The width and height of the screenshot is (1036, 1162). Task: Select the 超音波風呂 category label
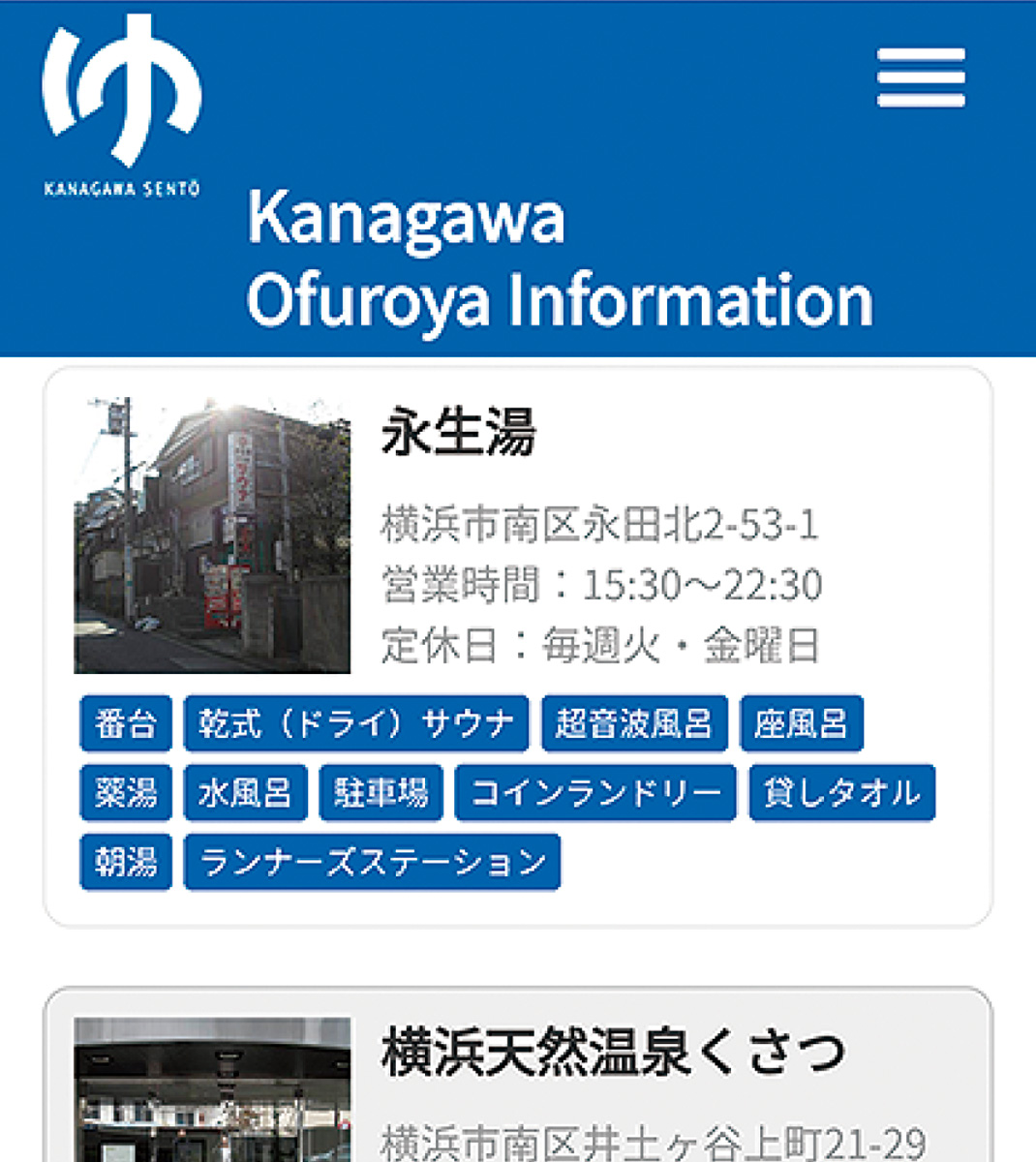[x=636, y=723]
